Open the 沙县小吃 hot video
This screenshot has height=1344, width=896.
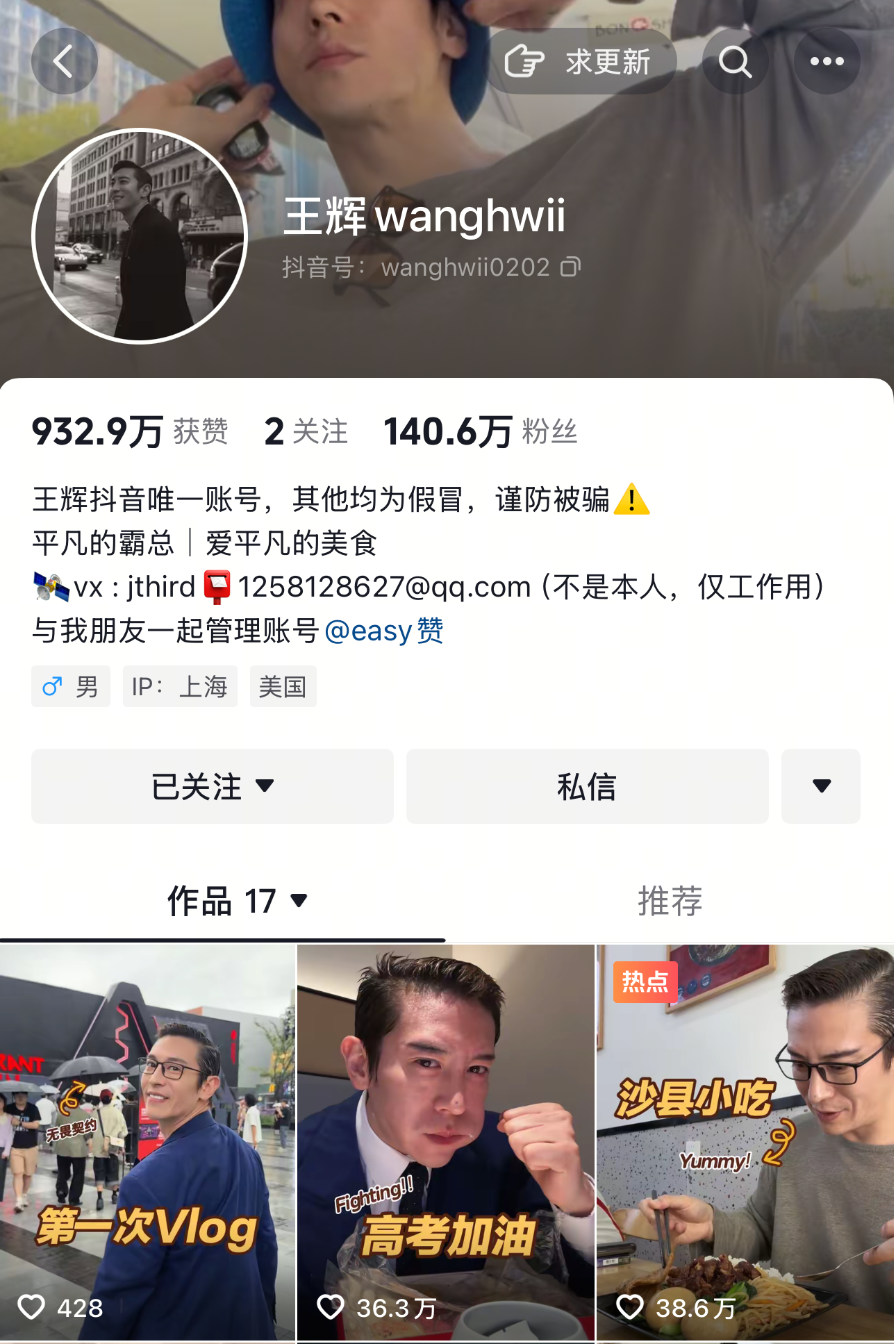pyautogui.click(x=745, y=1143)
